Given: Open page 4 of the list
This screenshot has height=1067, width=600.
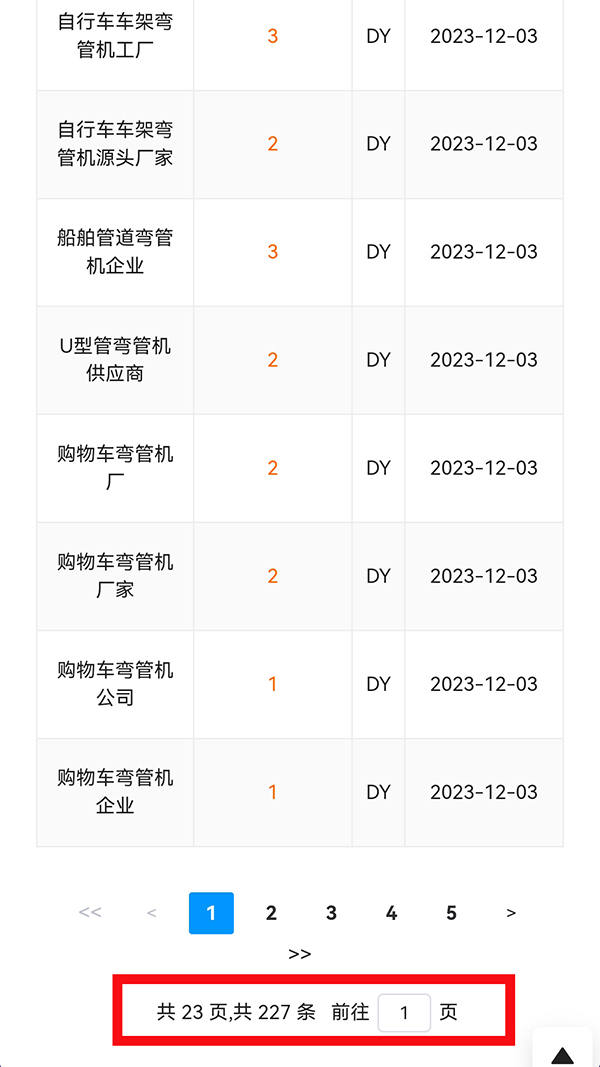Looking at the screenshot, I should [x=391, y=913].
